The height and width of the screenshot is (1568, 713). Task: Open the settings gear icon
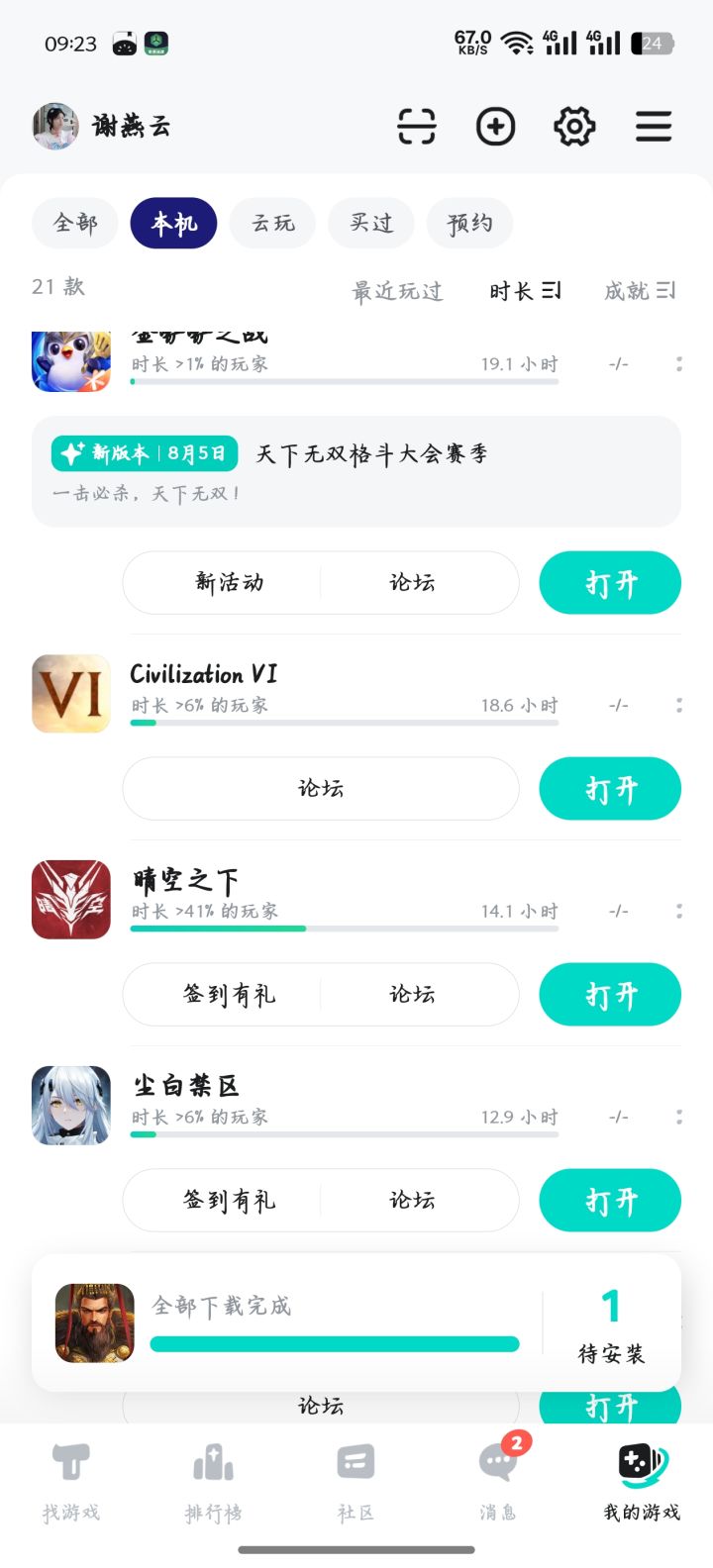tap(573, 127)
